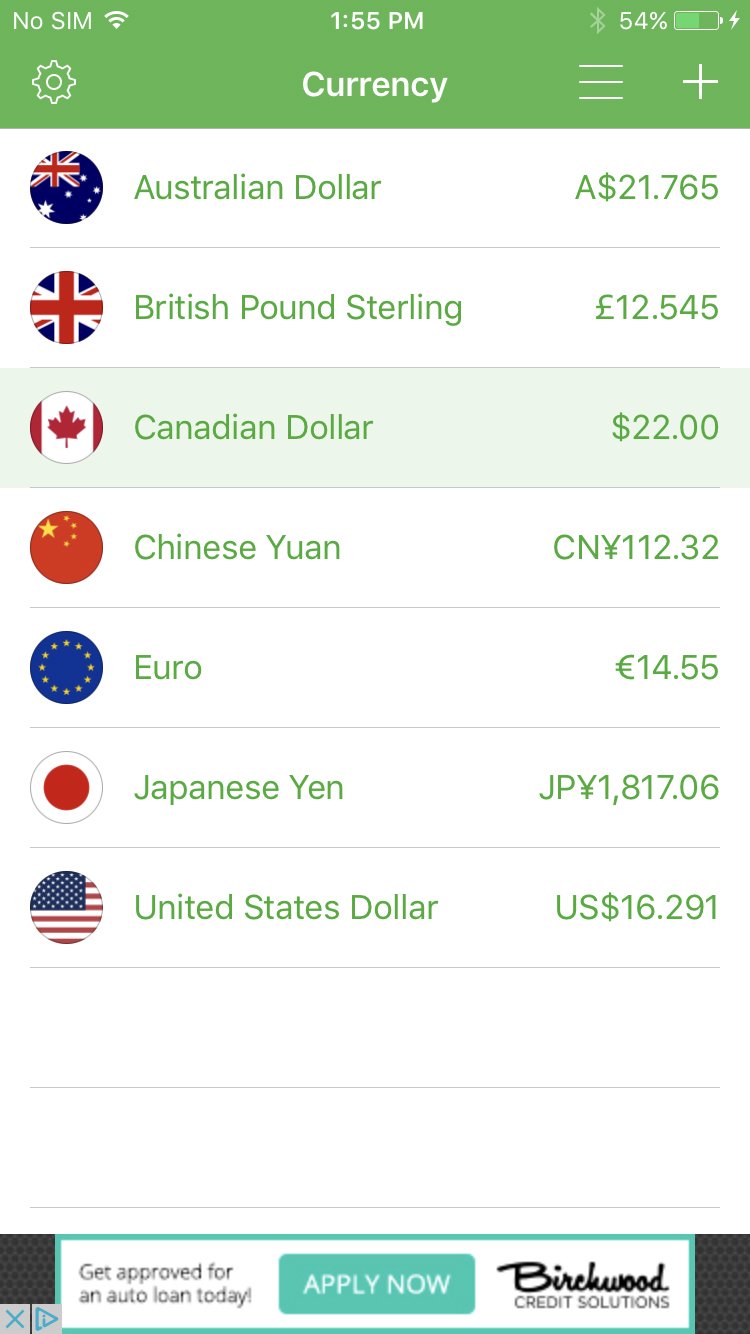This screenshot has width=750, height=1334.
Task: Click the Japanese flag icon
Action: pos(66,787)
